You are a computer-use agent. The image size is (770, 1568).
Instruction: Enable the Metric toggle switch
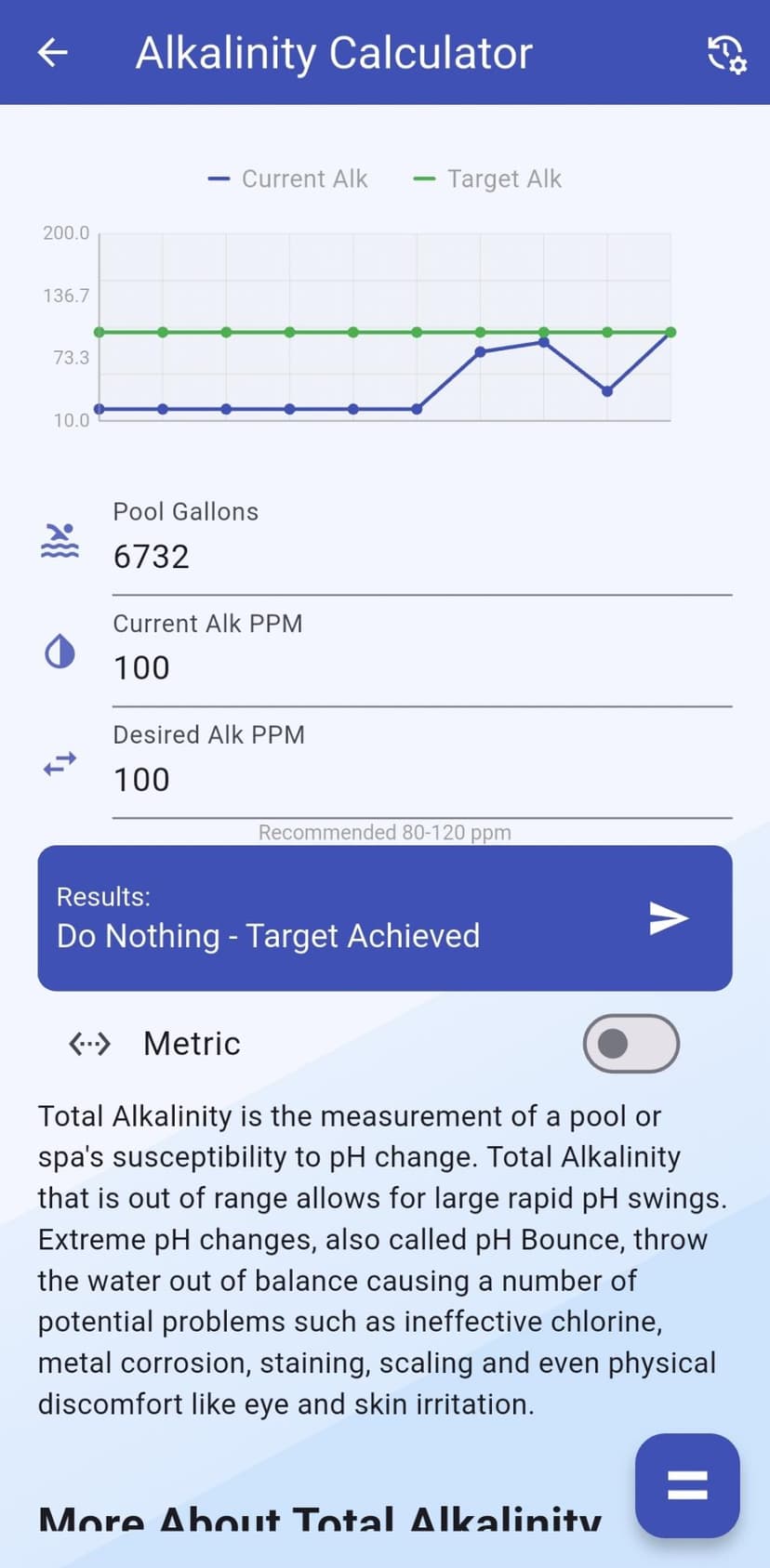click(x=631, y=1044)
